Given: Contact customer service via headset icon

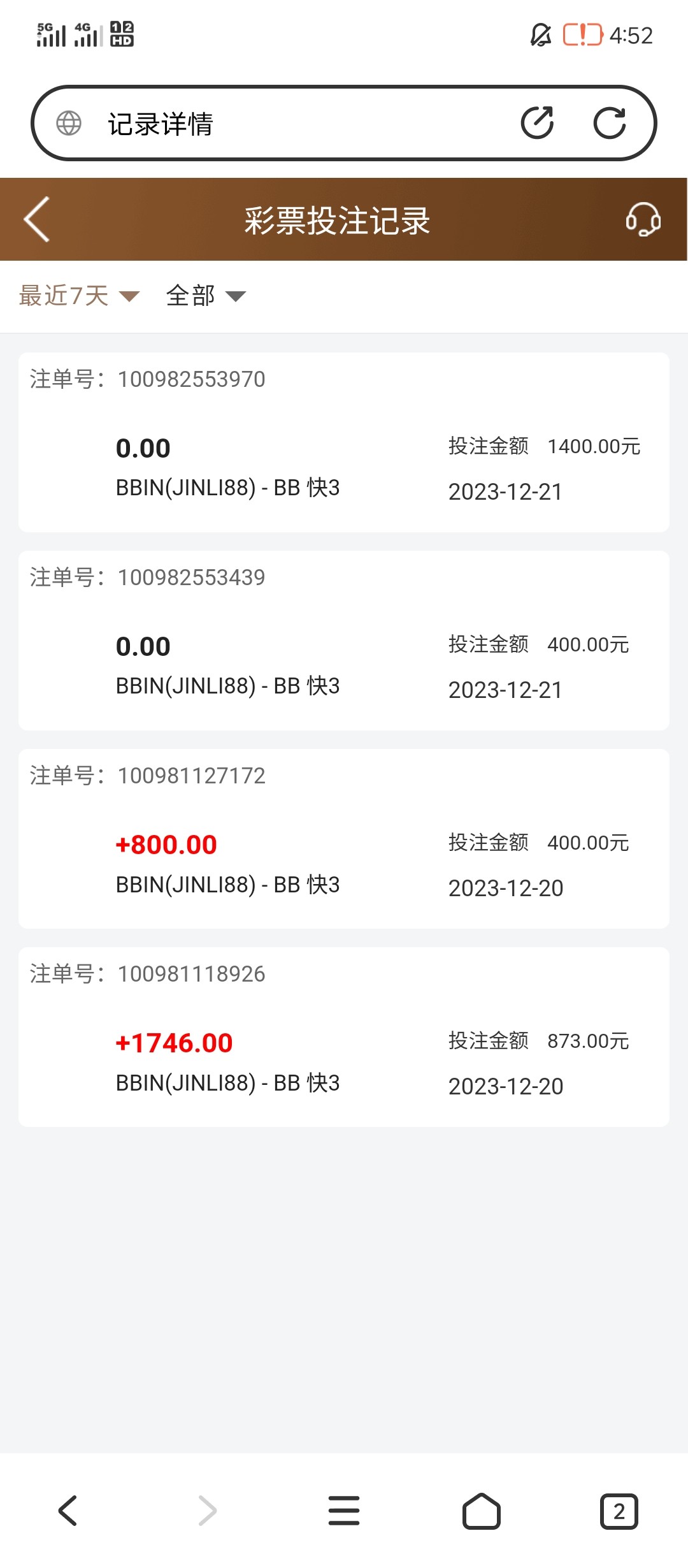Looking at the screenshot, I should (x=642, y=220).
